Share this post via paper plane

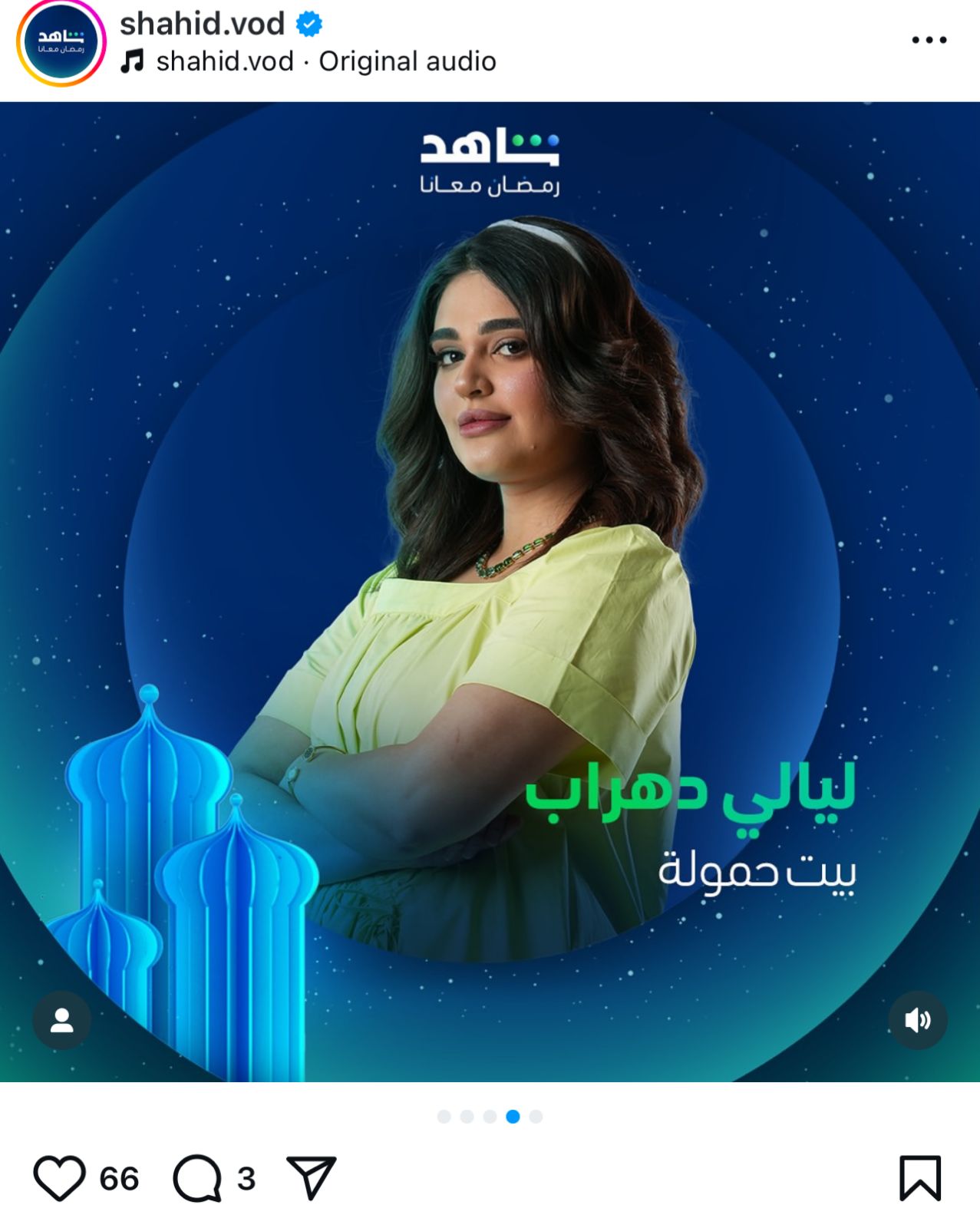point(311,1177)
